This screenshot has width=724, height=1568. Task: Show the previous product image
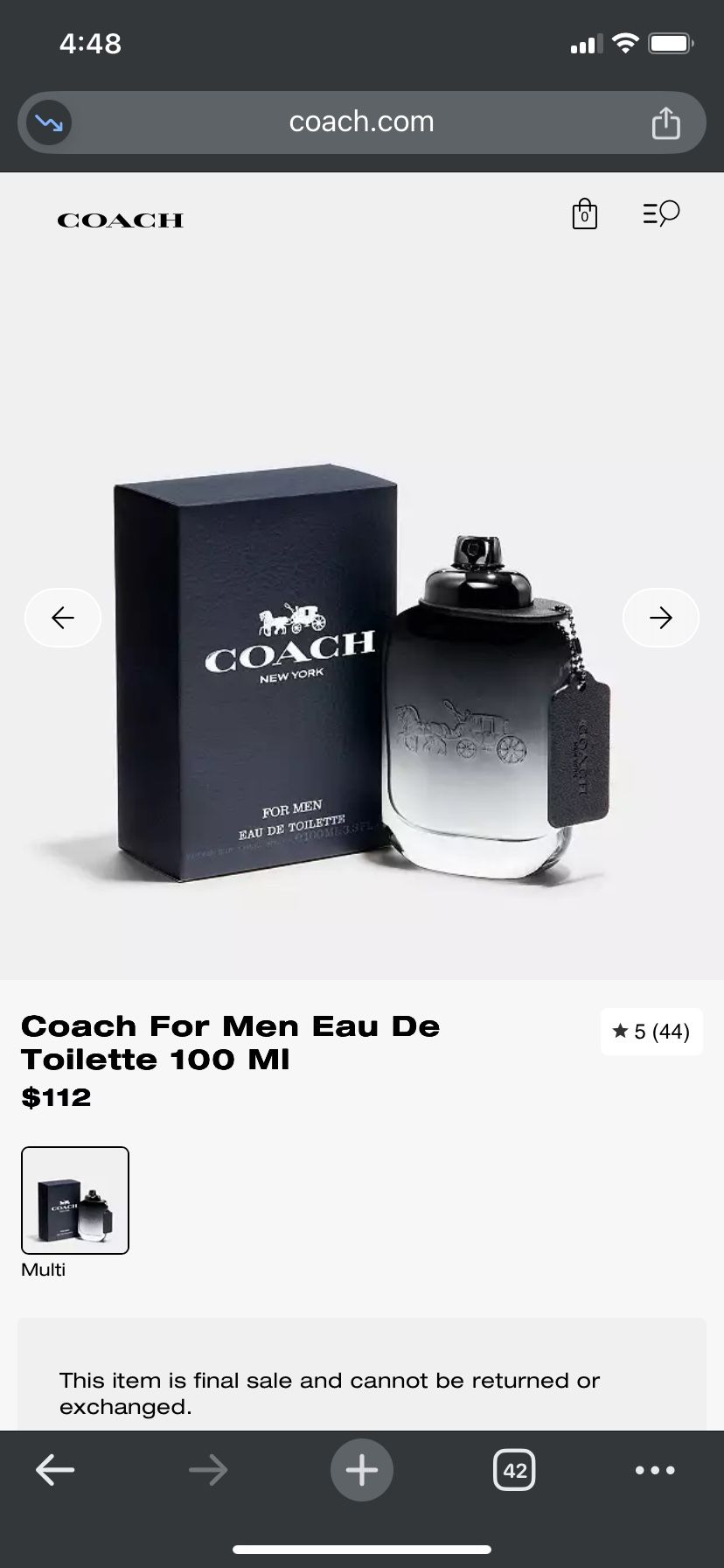click(62, 617)
